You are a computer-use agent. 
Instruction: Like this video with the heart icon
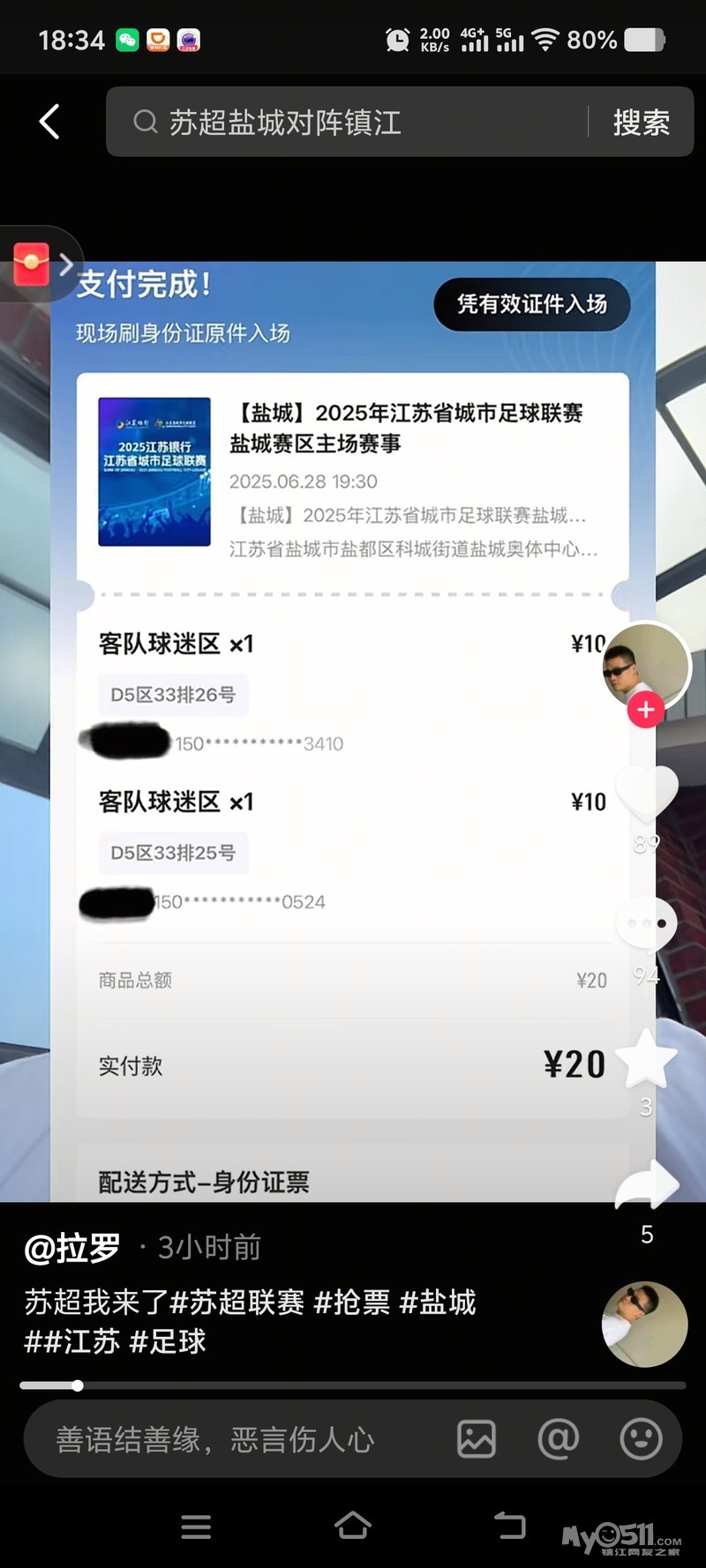click(647, 790)
